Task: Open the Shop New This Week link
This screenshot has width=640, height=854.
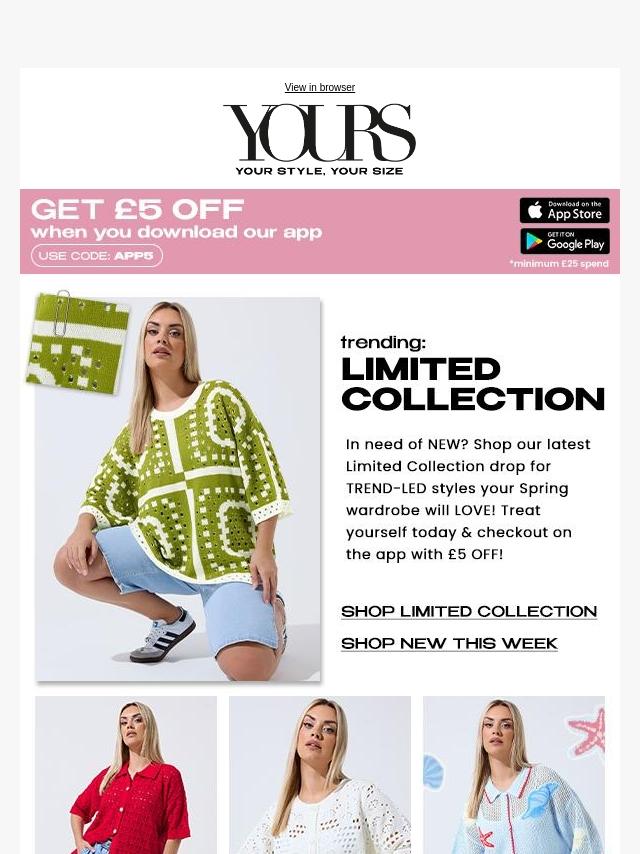Action: pyautogui.click(x=449, y=643)
